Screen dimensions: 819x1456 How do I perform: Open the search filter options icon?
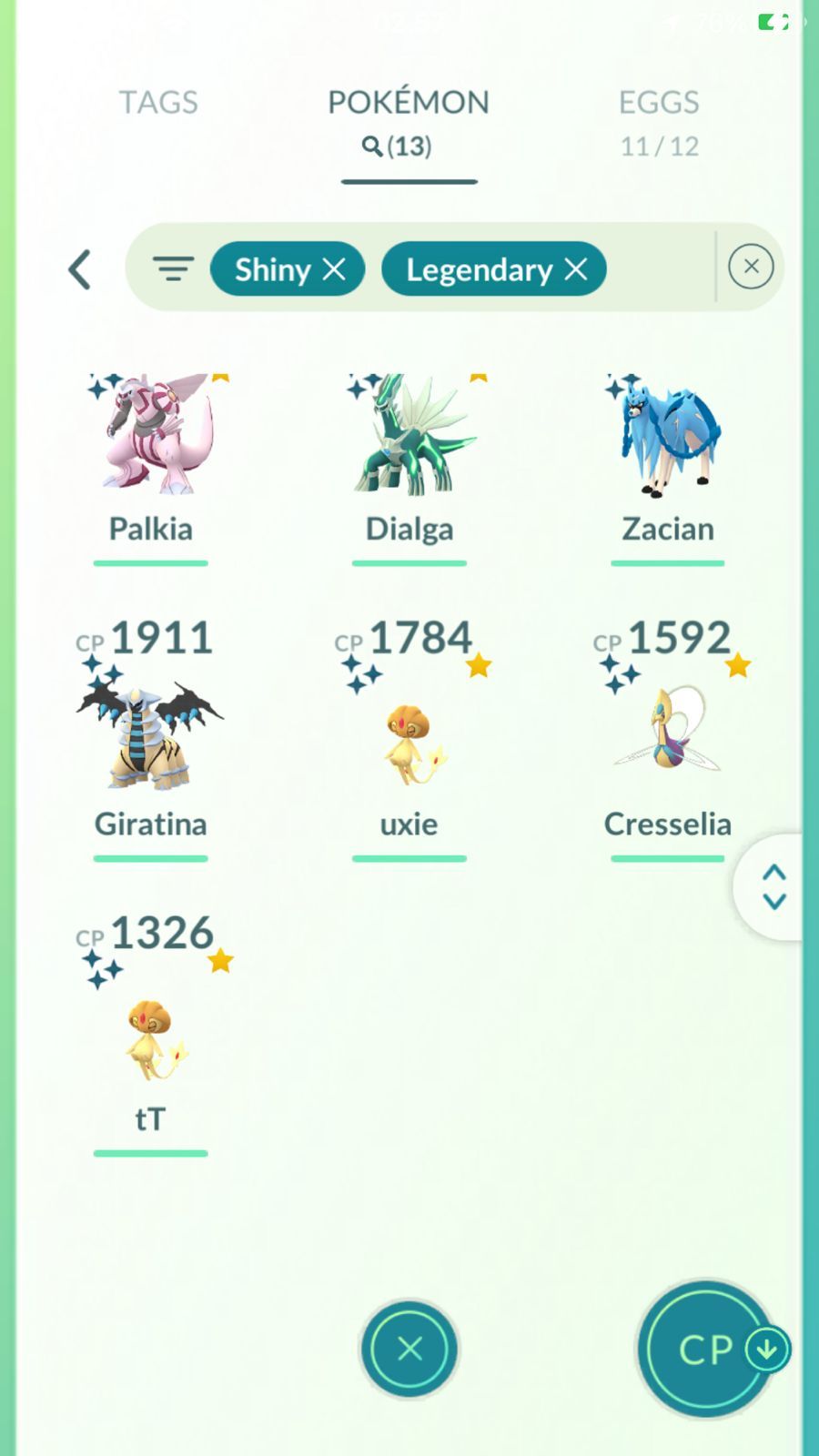click(173, 268)
